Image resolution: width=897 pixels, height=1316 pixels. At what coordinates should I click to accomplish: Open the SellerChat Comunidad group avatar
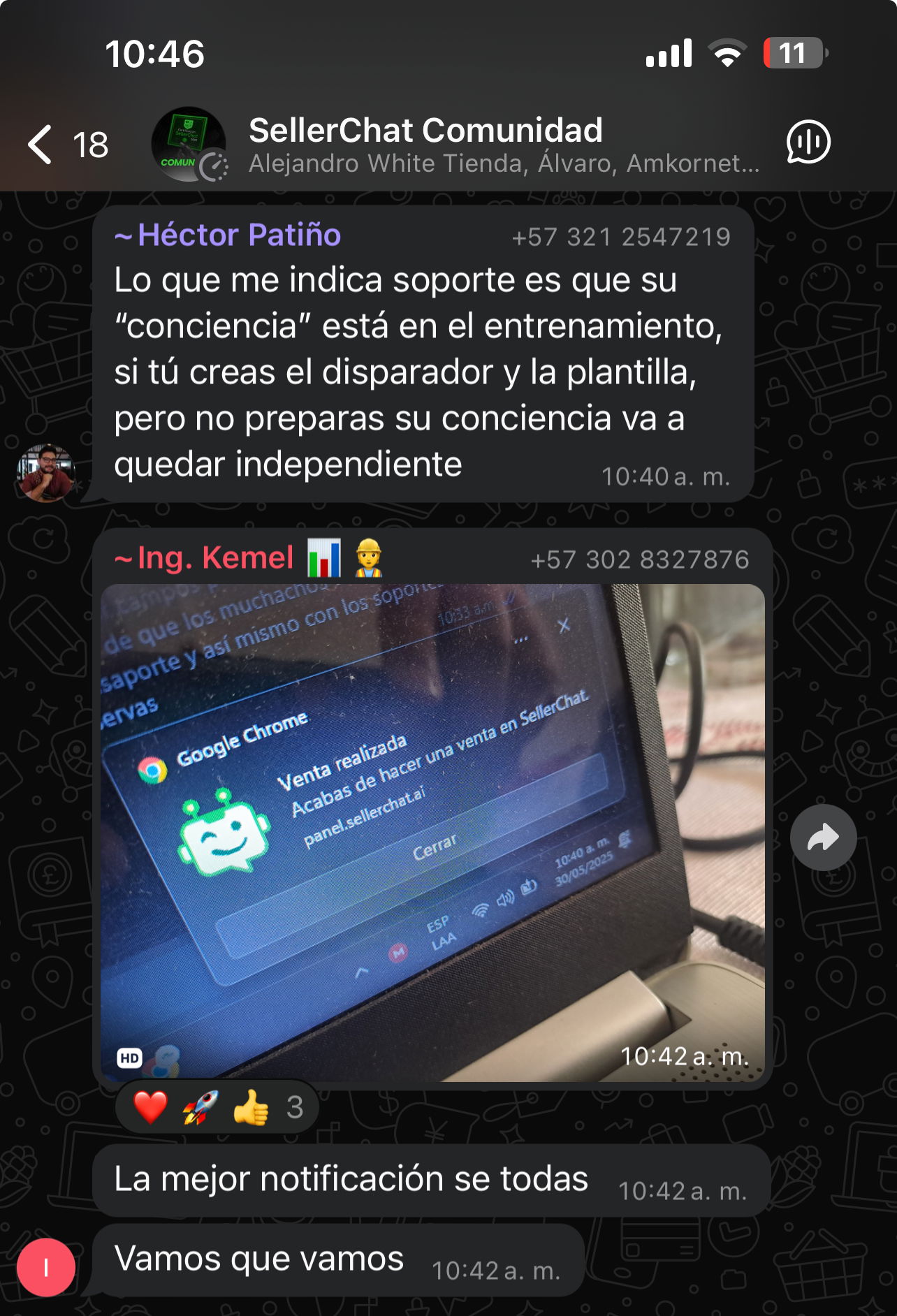click(x=189, y=145)
